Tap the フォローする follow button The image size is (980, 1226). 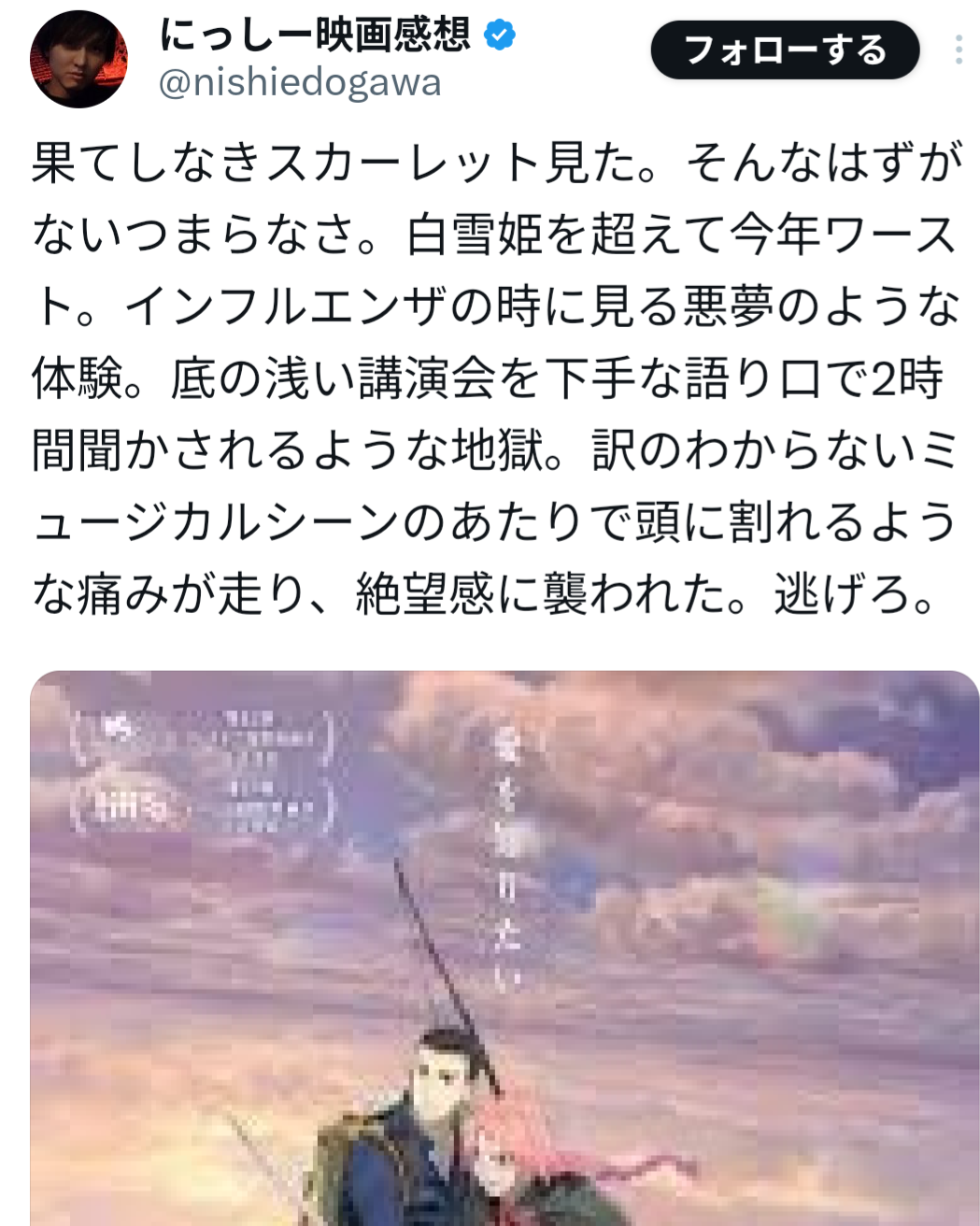coord(784,50)
